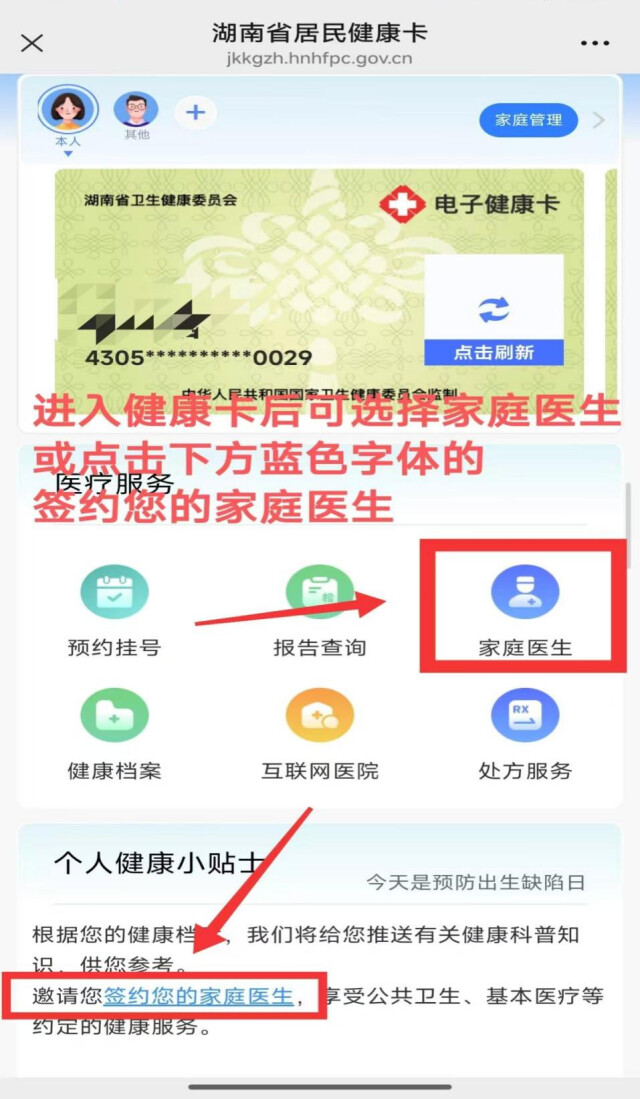Switch to the 其他 family member

pos(135,110)
